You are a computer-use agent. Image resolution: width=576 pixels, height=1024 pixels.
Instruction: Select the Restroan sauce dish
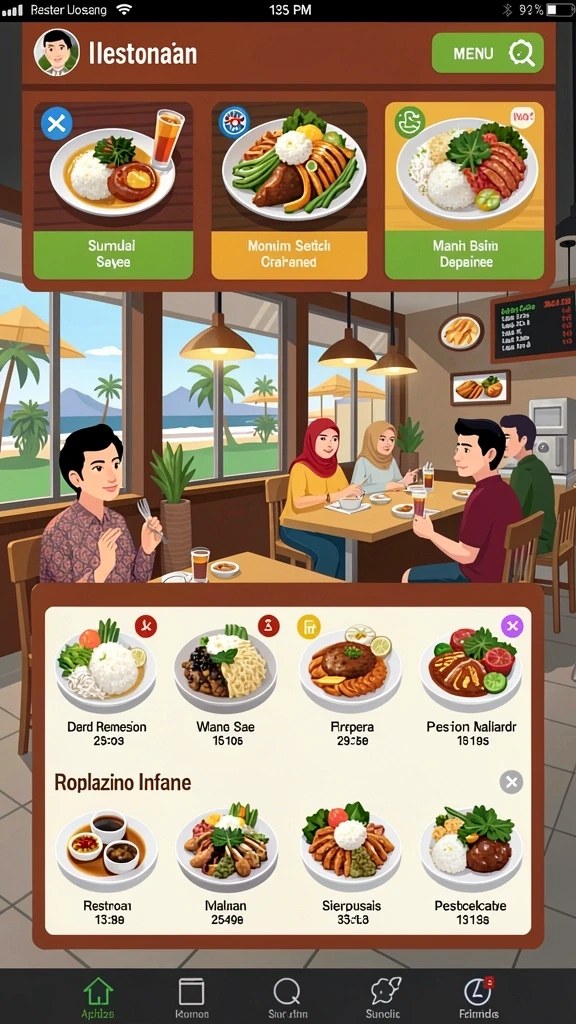tap(107, 864)
